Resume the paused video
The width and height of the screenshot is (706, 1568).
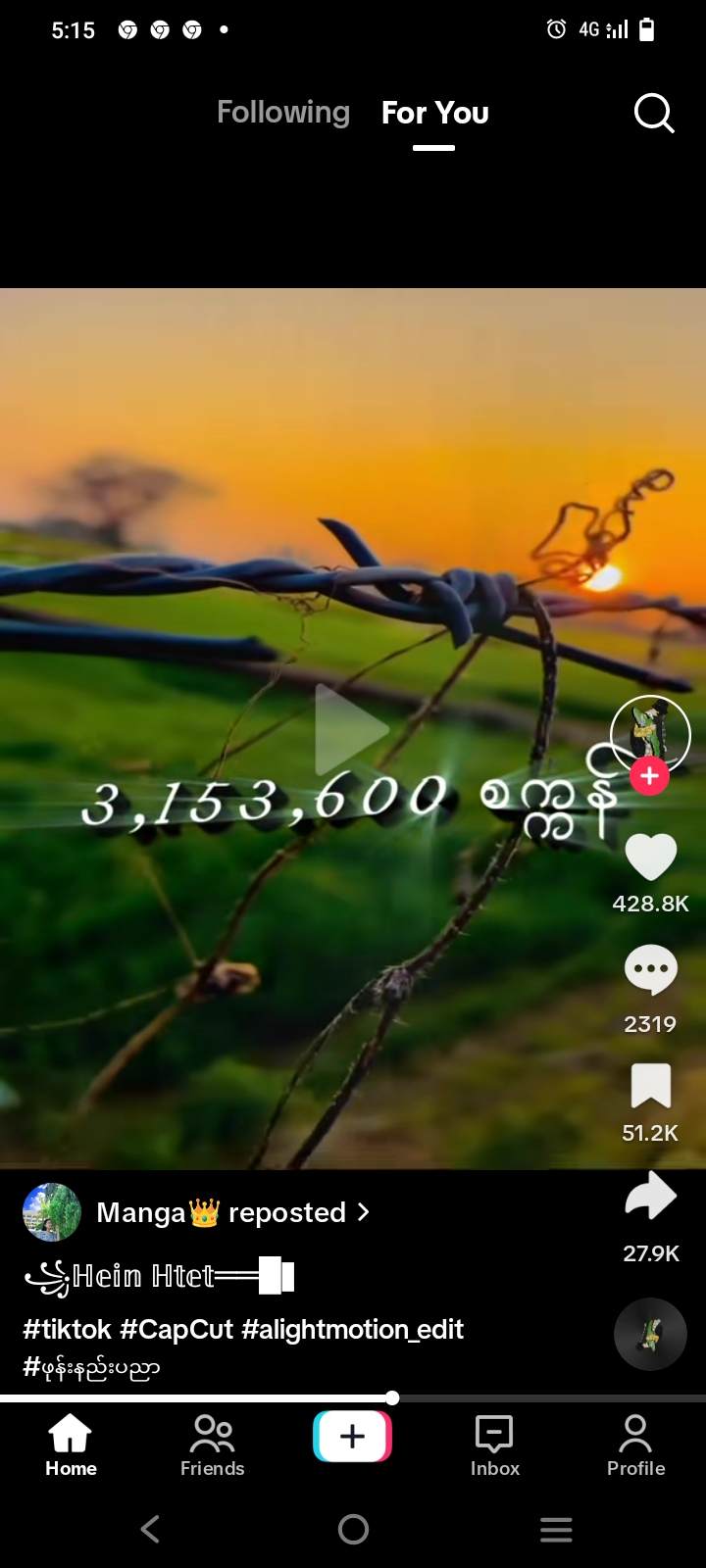click(352, 730)
